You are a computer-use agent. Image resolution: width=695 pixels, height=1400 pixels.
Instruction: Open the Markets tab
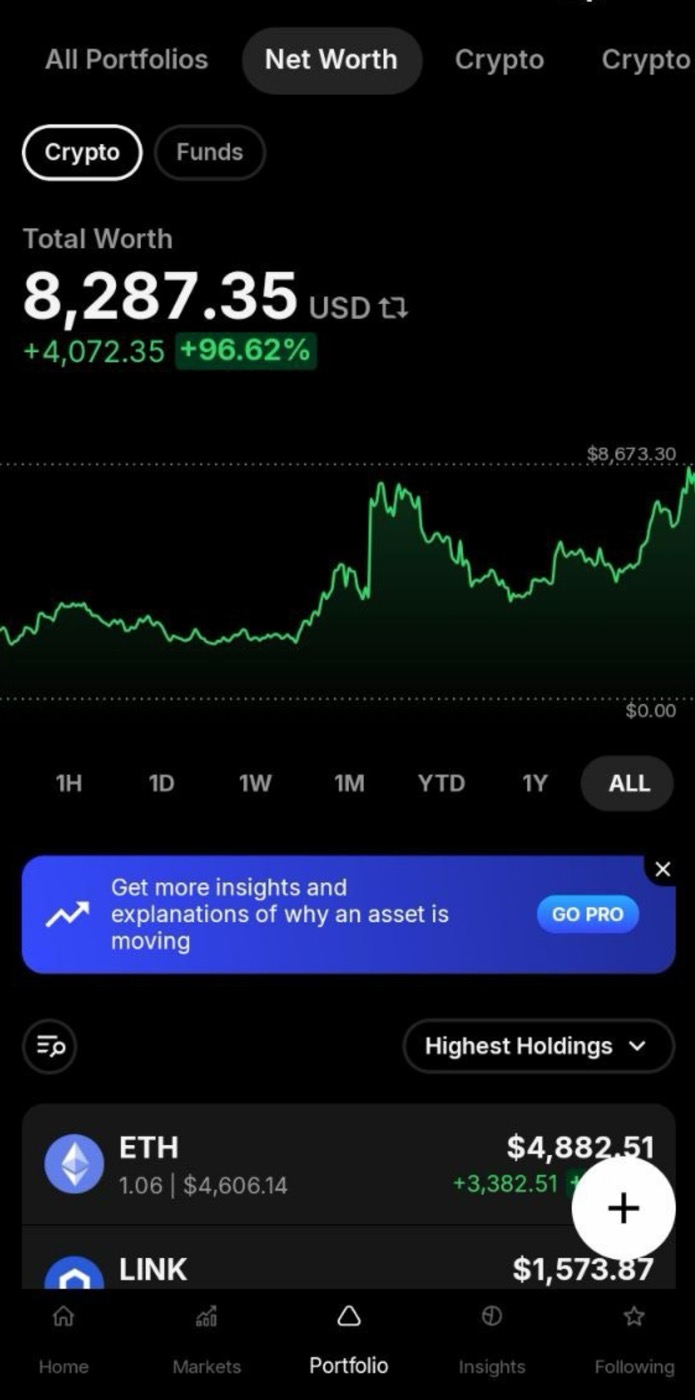(207, 1340)
